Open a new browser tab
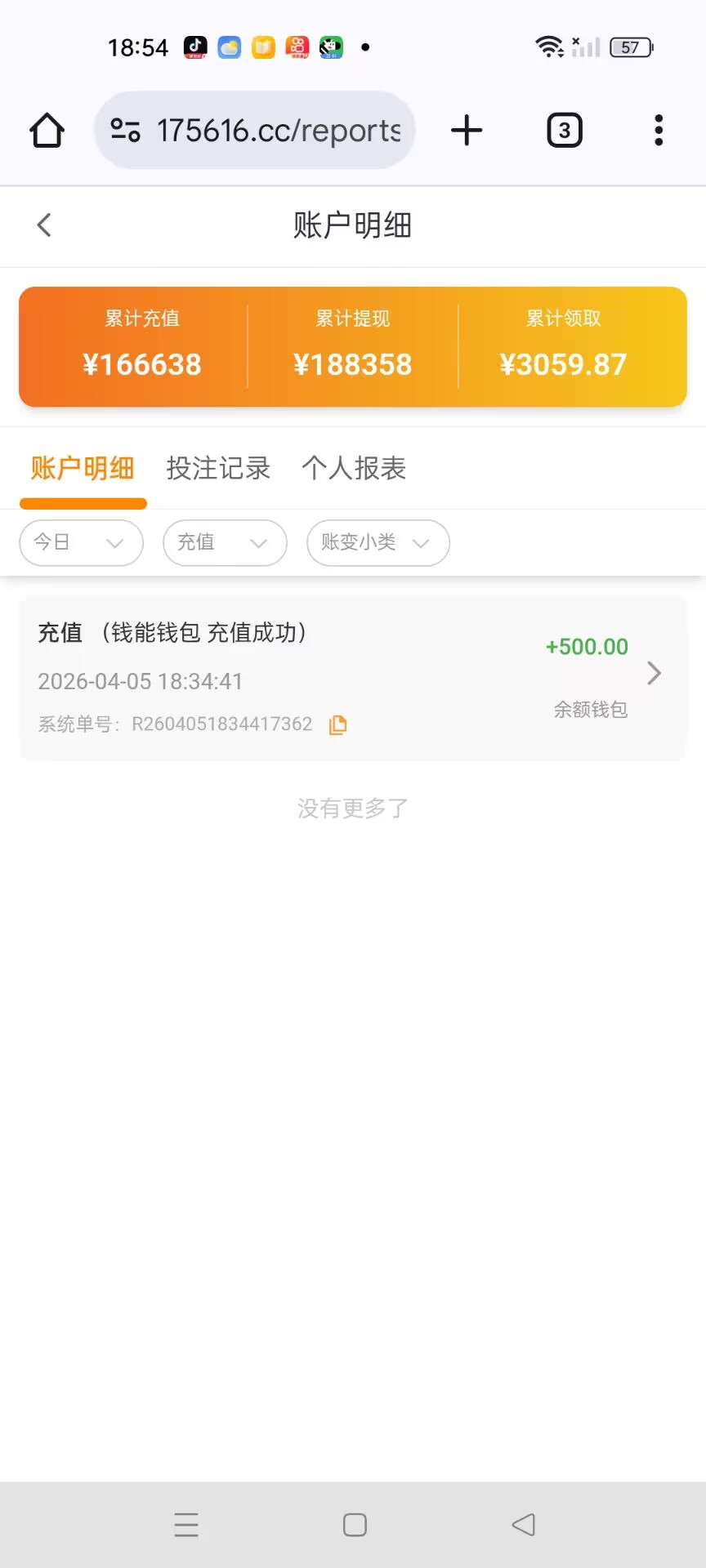The width and height of the screenshot is (706, 1568). (x=467, y=131)
